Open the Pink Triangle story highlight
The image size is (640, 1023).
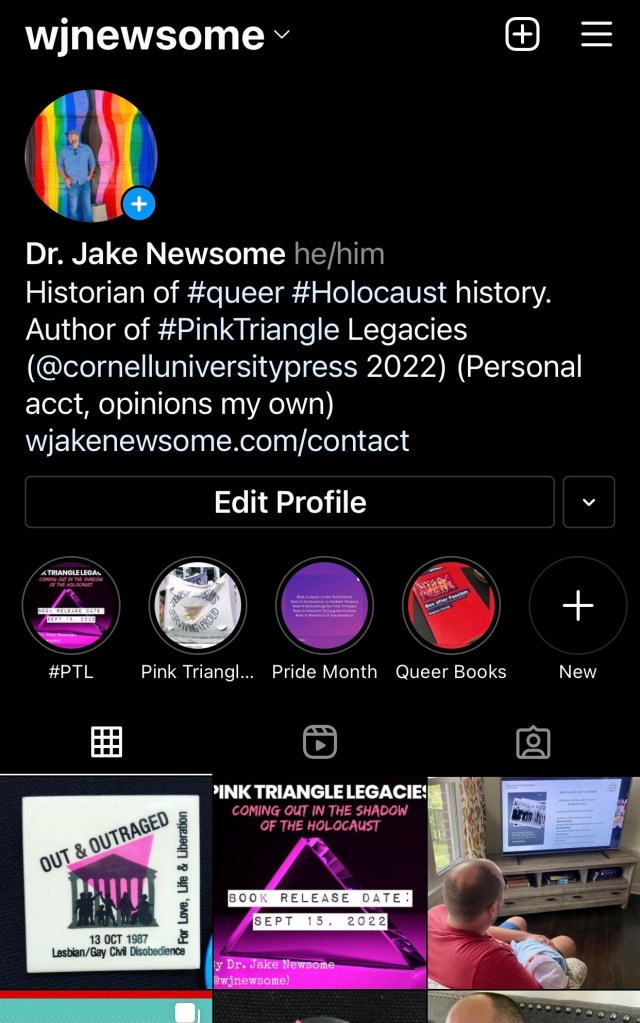198,606
